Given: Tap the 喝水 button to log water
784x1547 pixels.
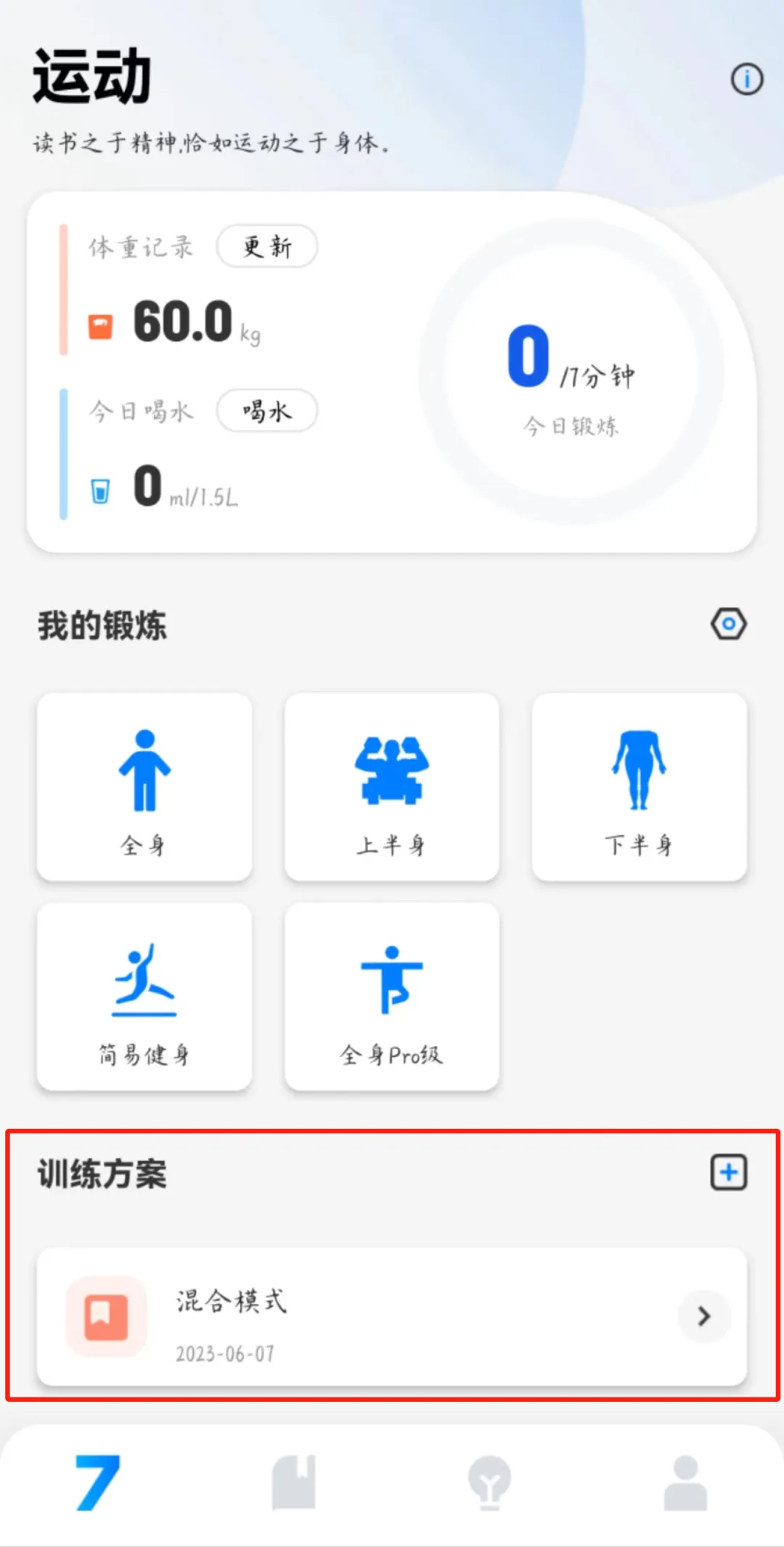Looking at the screenshot, I should pos(267,412).
